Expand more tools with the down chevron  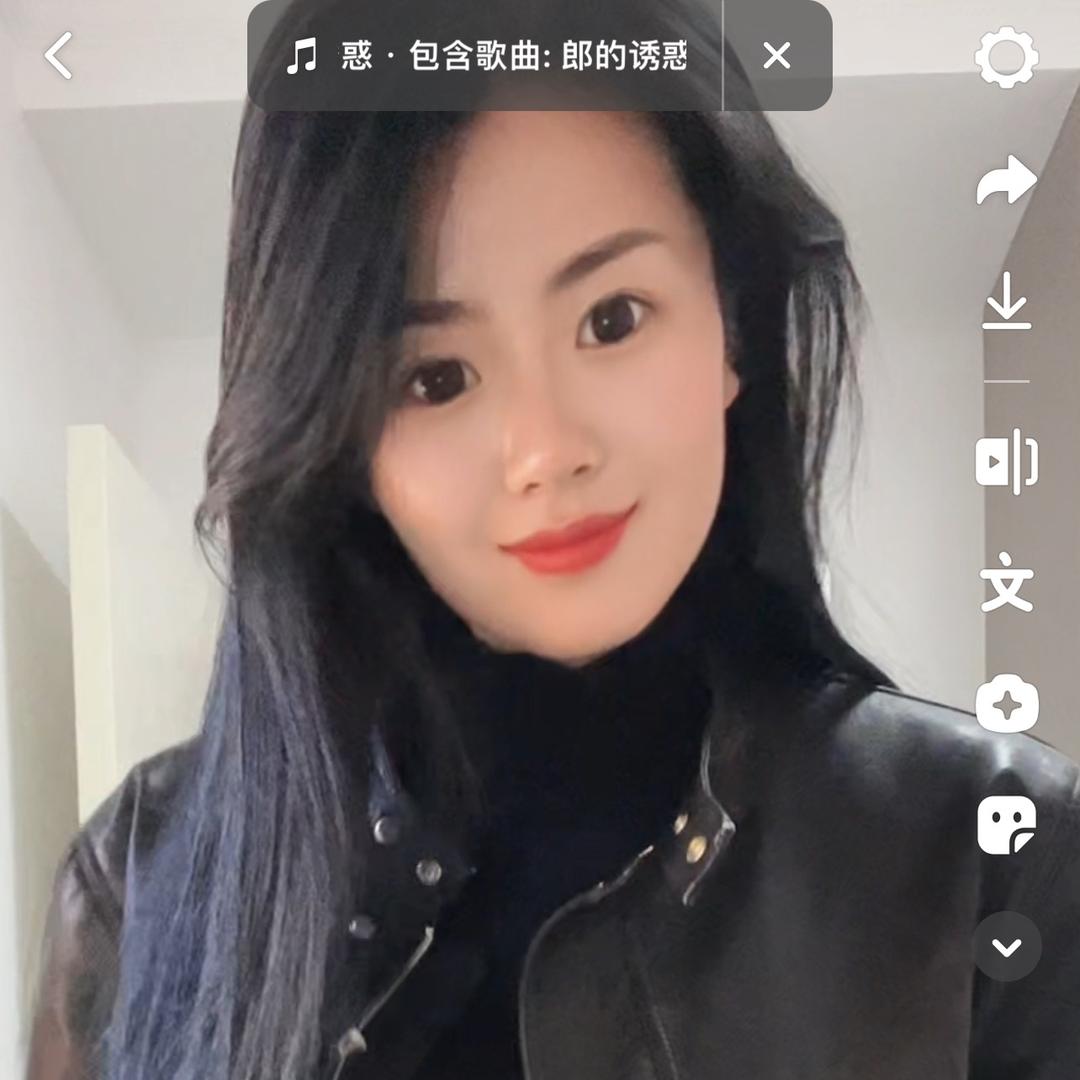[1006, 946]
